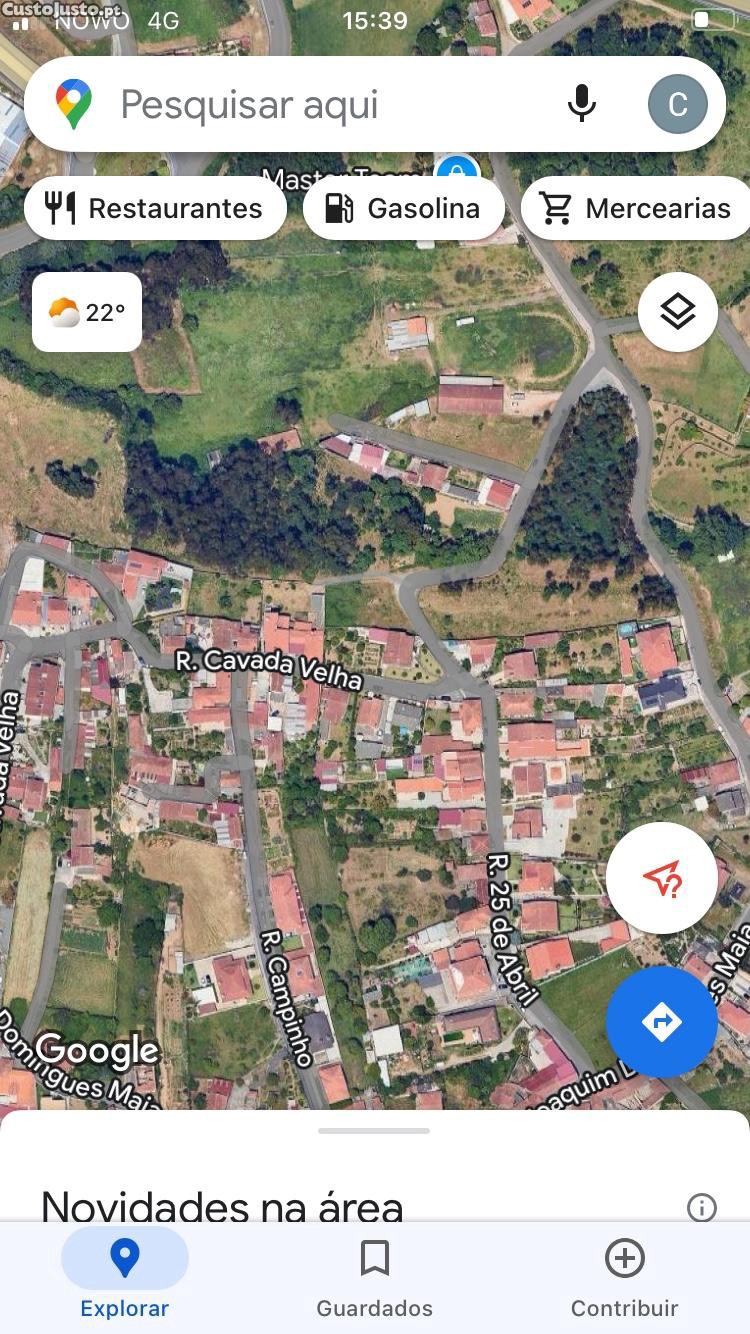Open the account profile avatar

(x=677, y=104)
